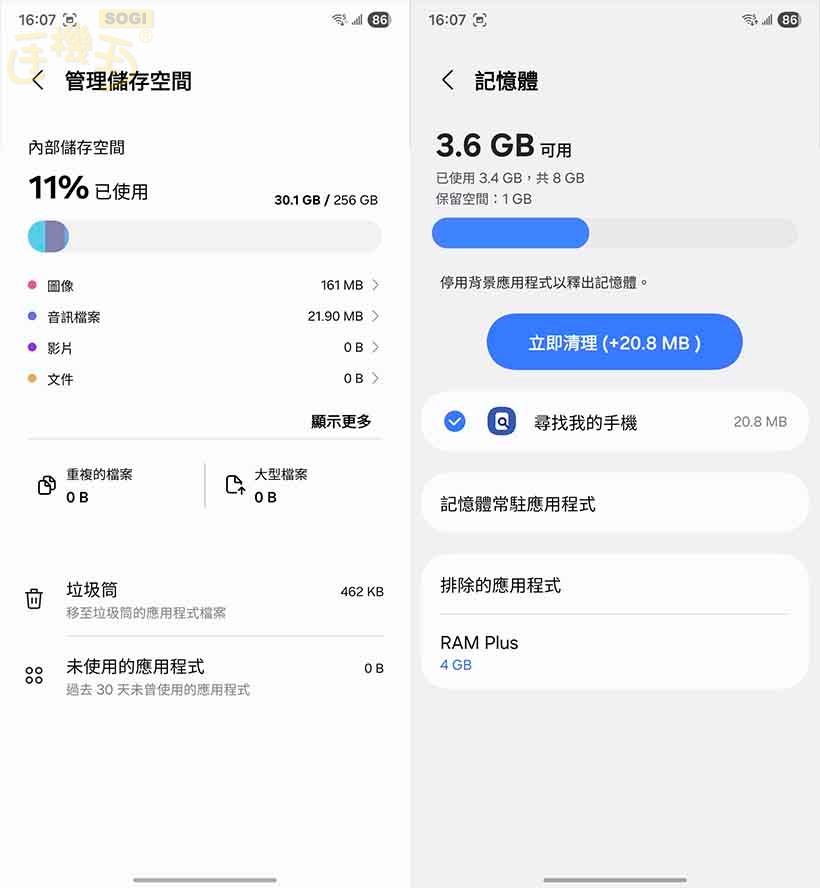Go back from the 管理儲存空間 screen
The width and height of the screenshot is (820, 888).
[x=38, y=81]
